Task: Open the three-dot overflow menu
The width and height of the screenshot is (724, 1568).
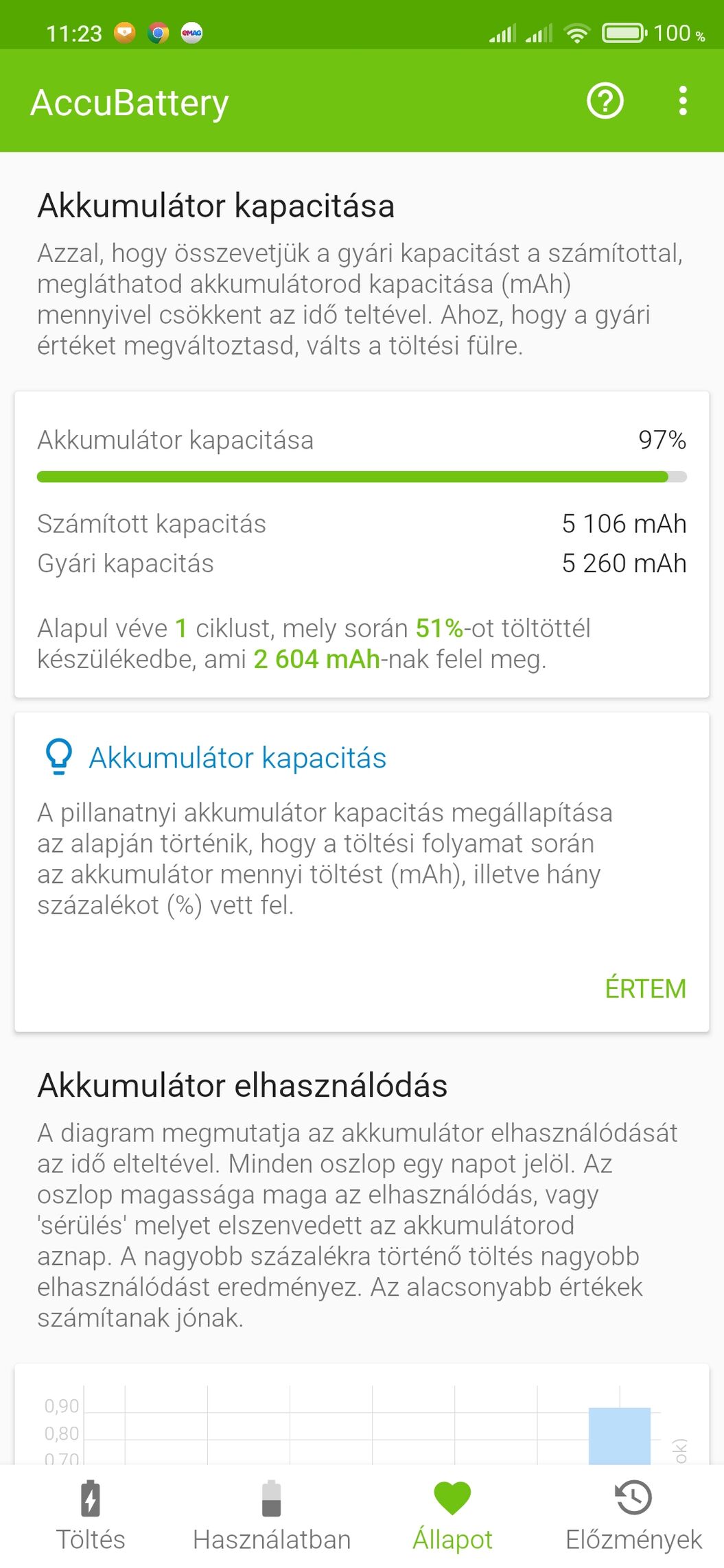Action: [682, 102]
